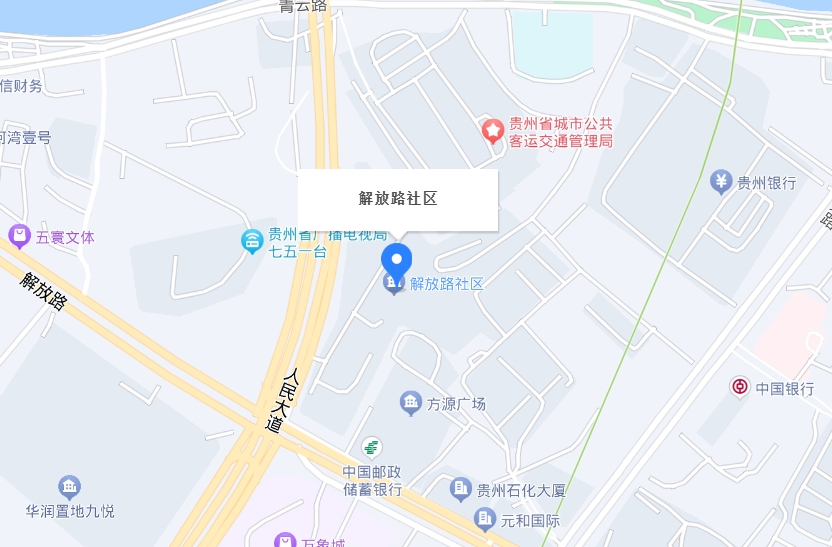Open 贵州石化大厦 point of interest
Screen dimensions: 832x547
(x=461, y=489)
